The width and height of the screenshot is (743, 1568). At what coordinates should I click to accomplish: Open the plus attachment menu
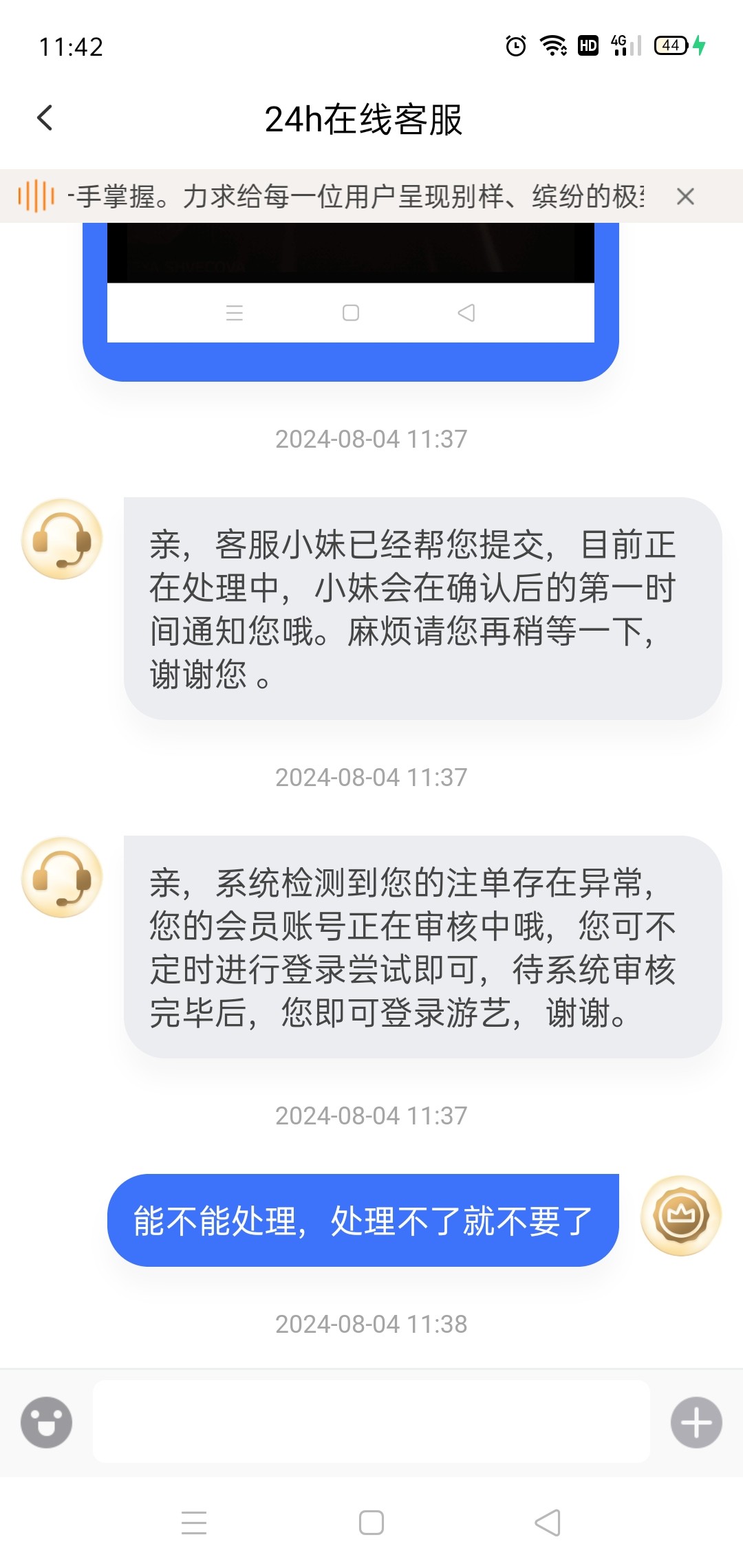696,1422
